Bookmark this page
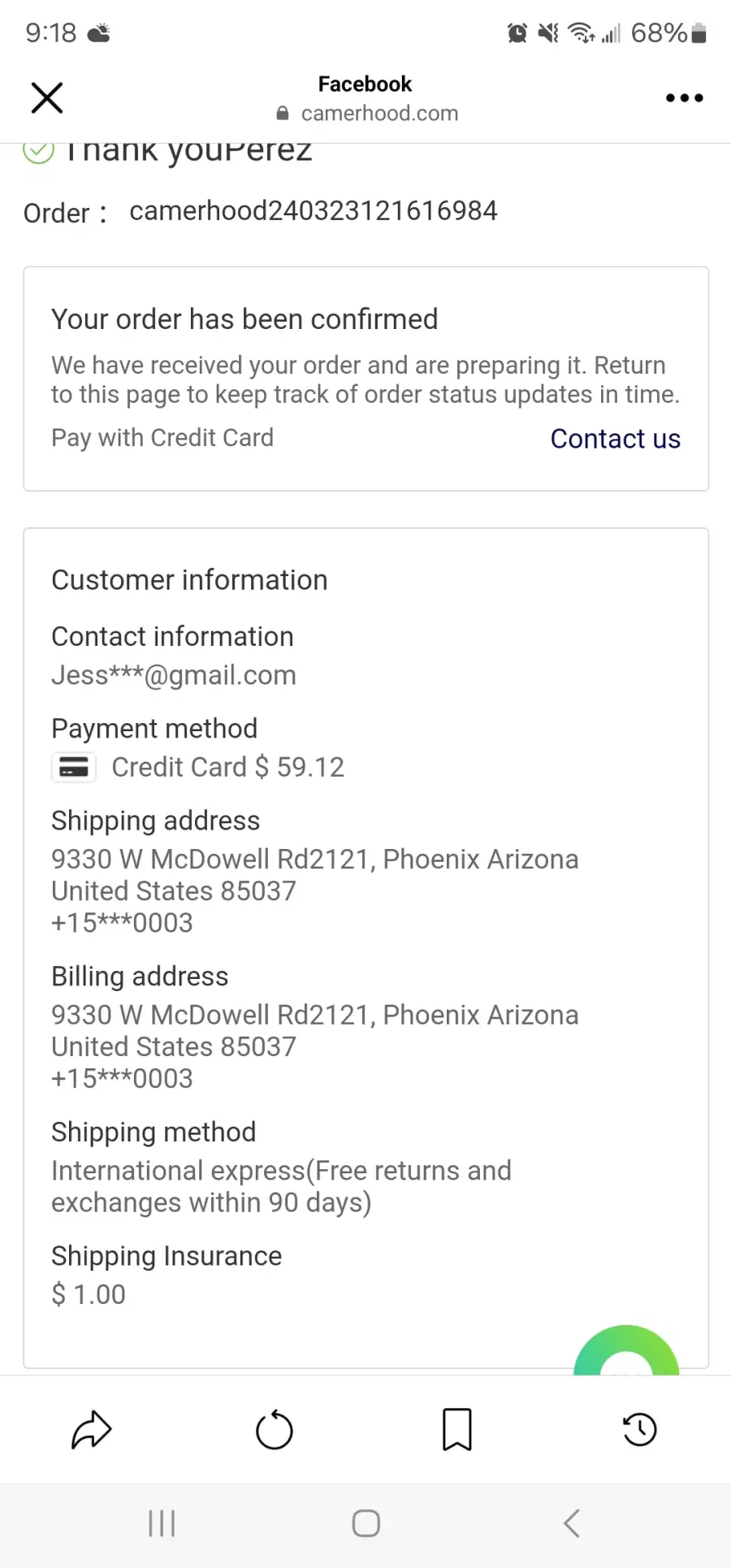Viewport: 731px width, 1568px height. click(x=457, y=1430)
